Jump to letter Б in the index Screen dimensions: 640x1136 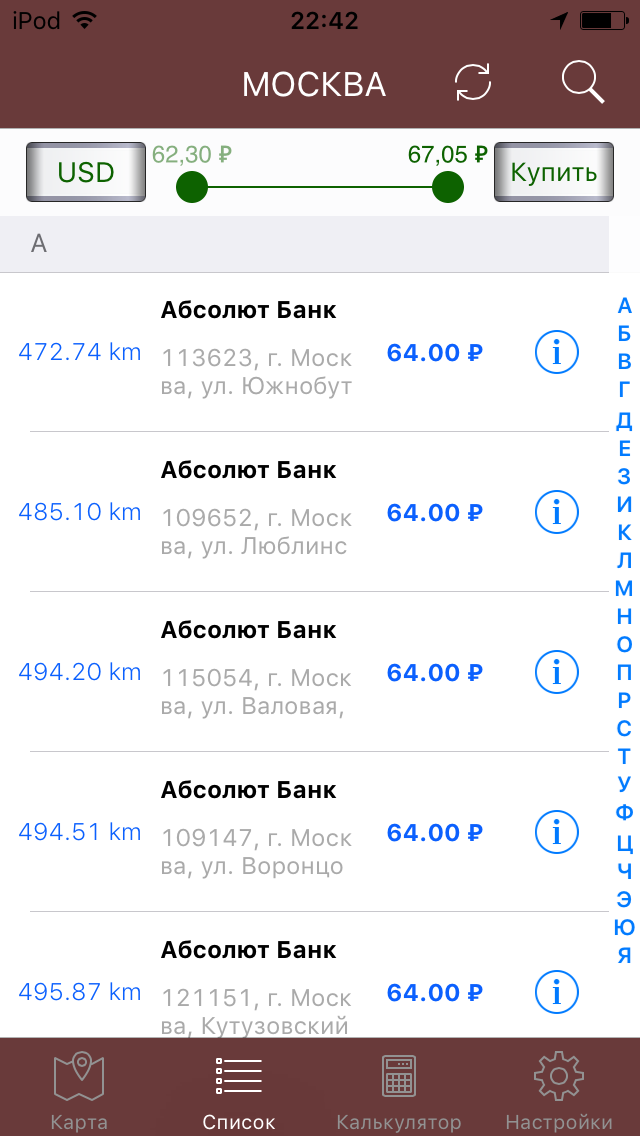coord(624,333)
